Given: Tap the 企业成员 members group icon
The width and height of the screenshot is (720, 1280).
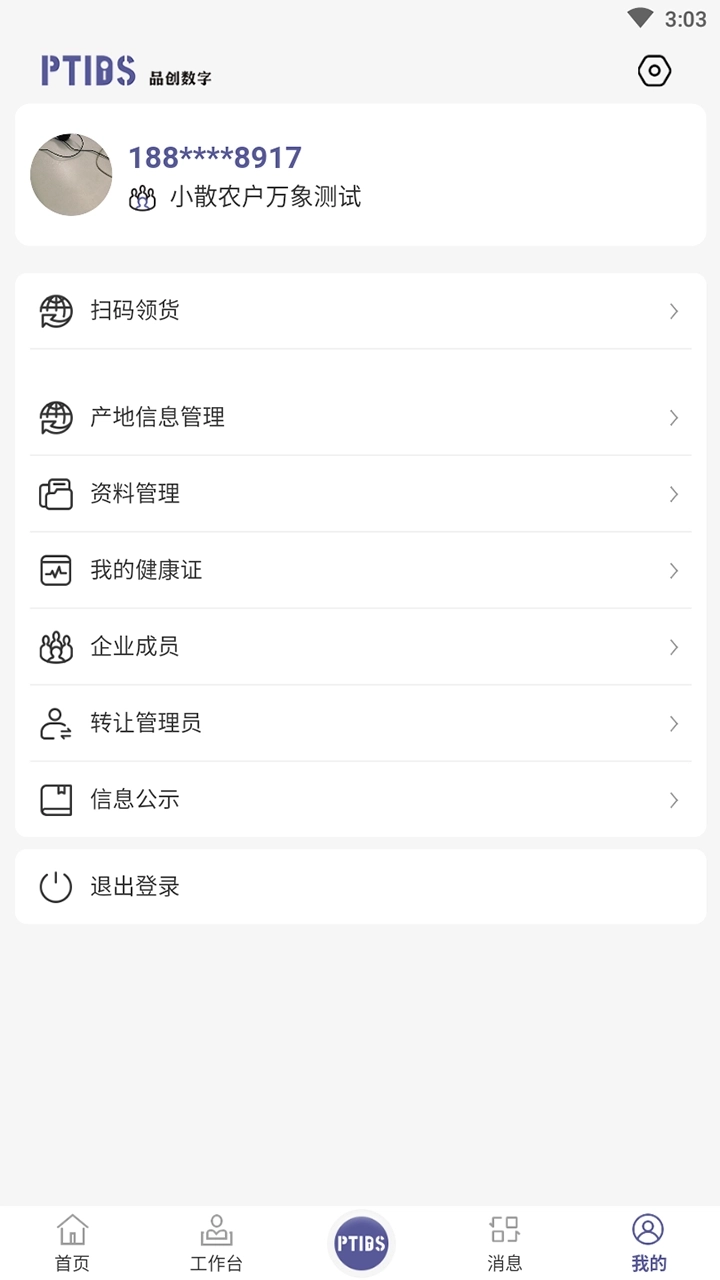Looking at the screenshot, I should [x=55, y=647].
